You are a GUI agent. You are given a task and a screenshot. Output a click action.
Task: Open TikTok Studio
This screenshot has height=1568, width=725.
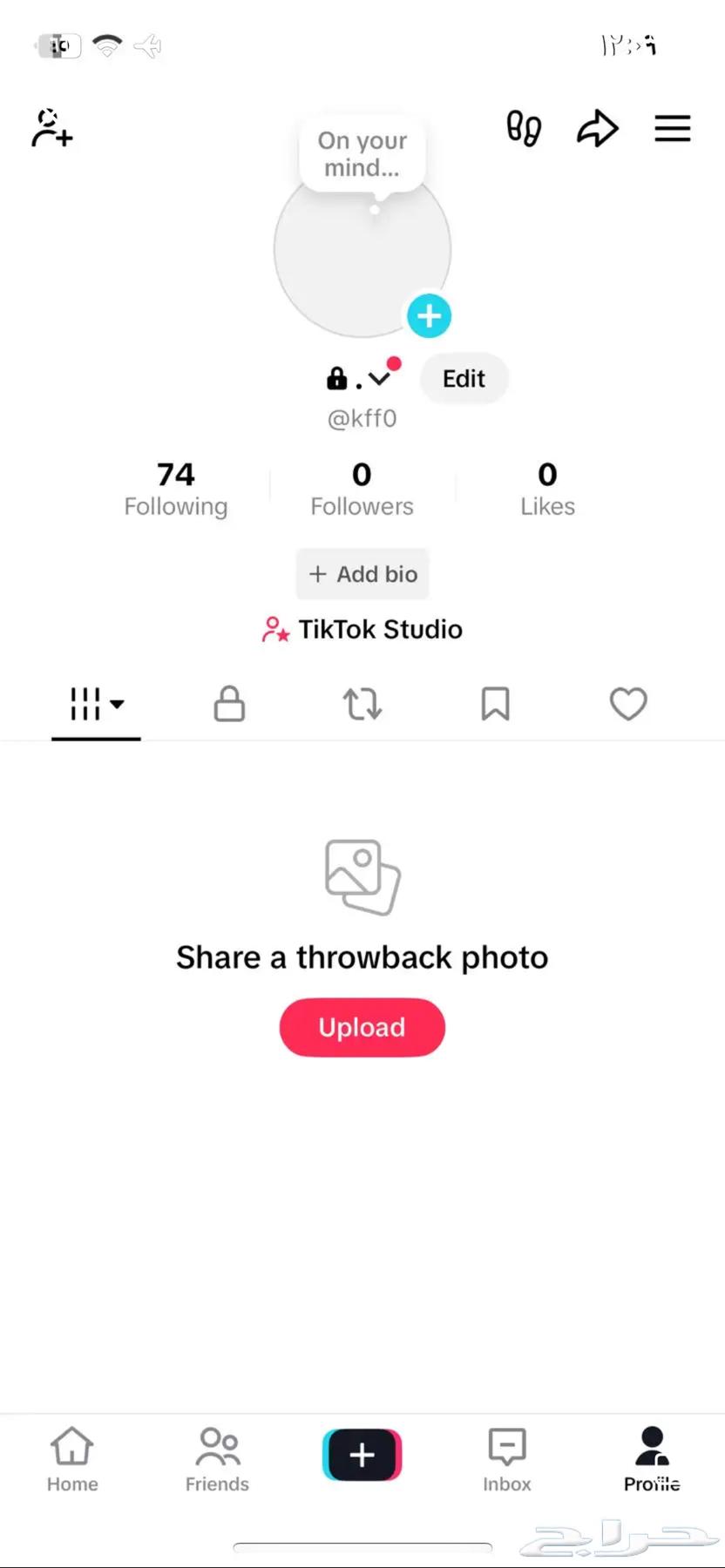coord(362,629)
